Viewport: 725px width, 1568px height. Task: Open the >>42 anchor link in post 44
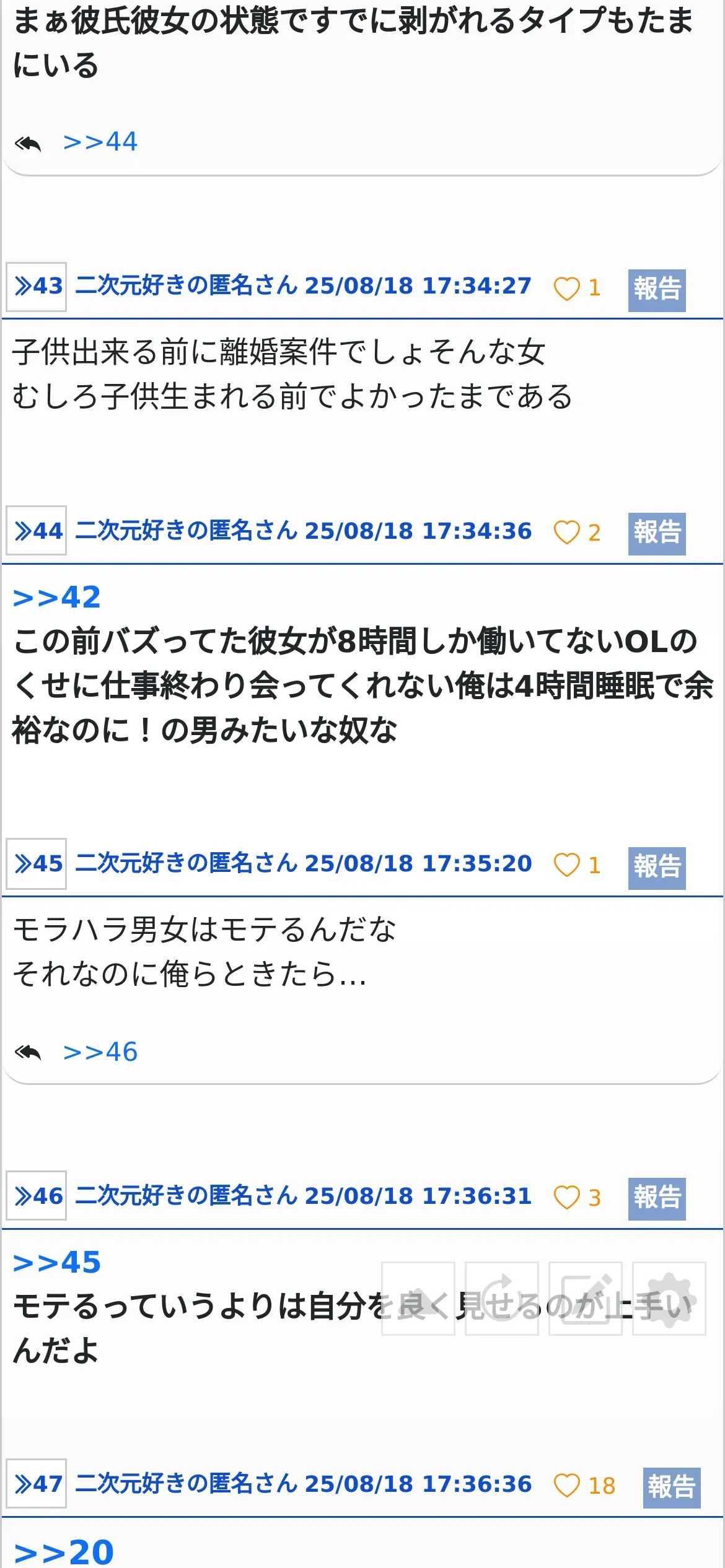57,598
